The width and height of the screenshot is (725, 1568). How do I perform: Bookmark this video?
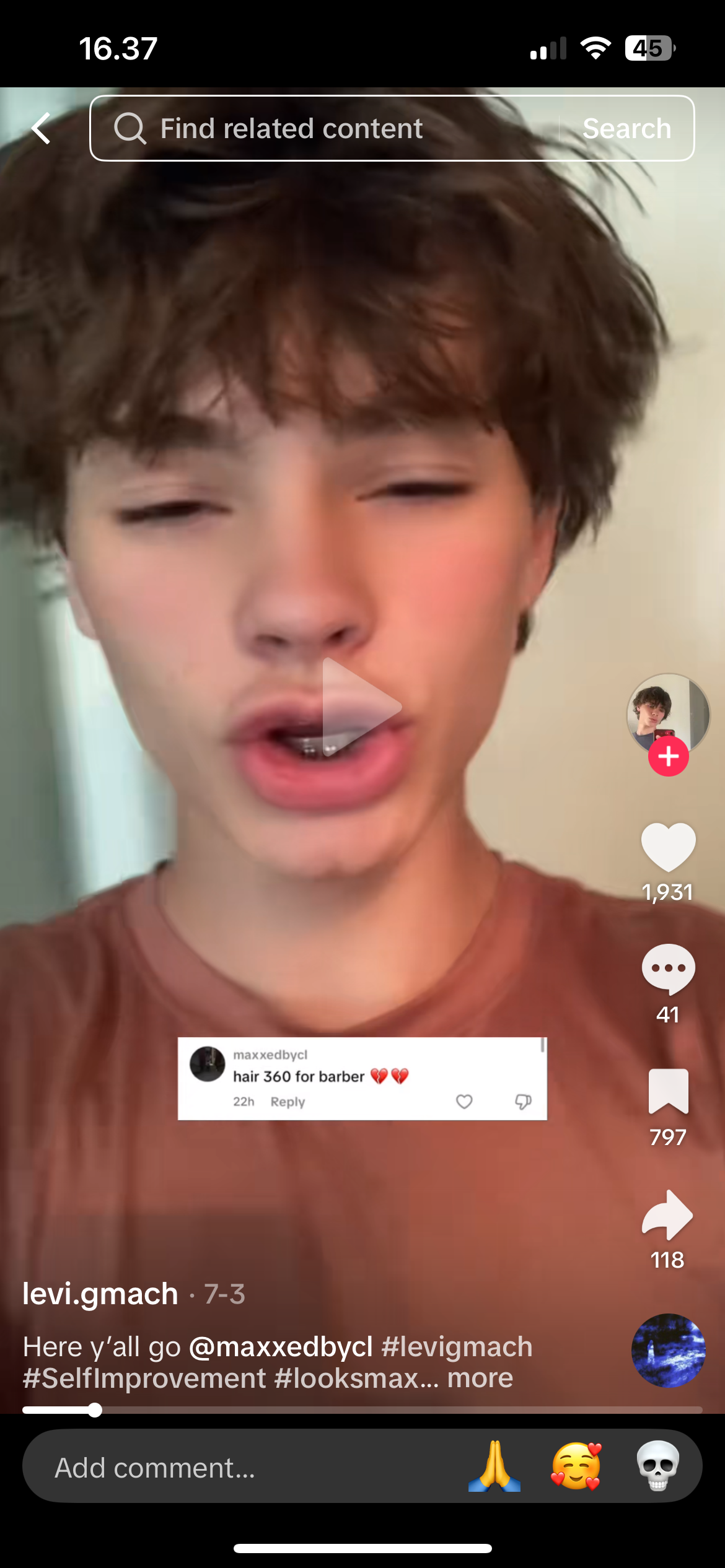pyautogui.click(x=668, y=1091)
